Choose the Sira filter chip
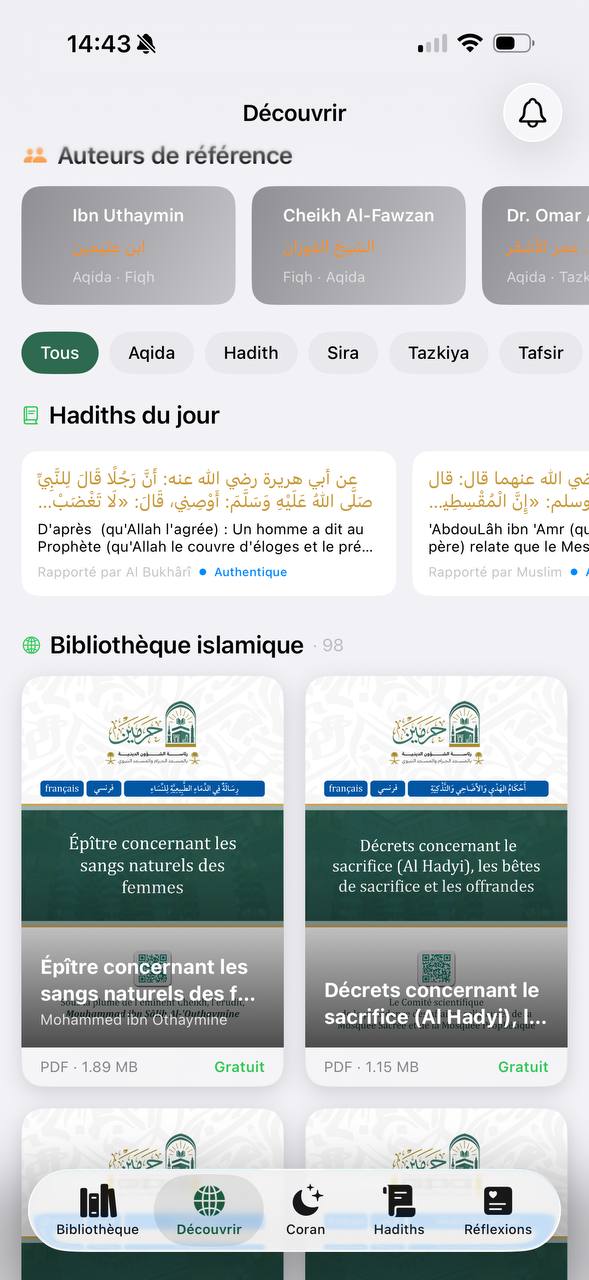This screenshot has height=1280, width=589. [x=343, y=353]
